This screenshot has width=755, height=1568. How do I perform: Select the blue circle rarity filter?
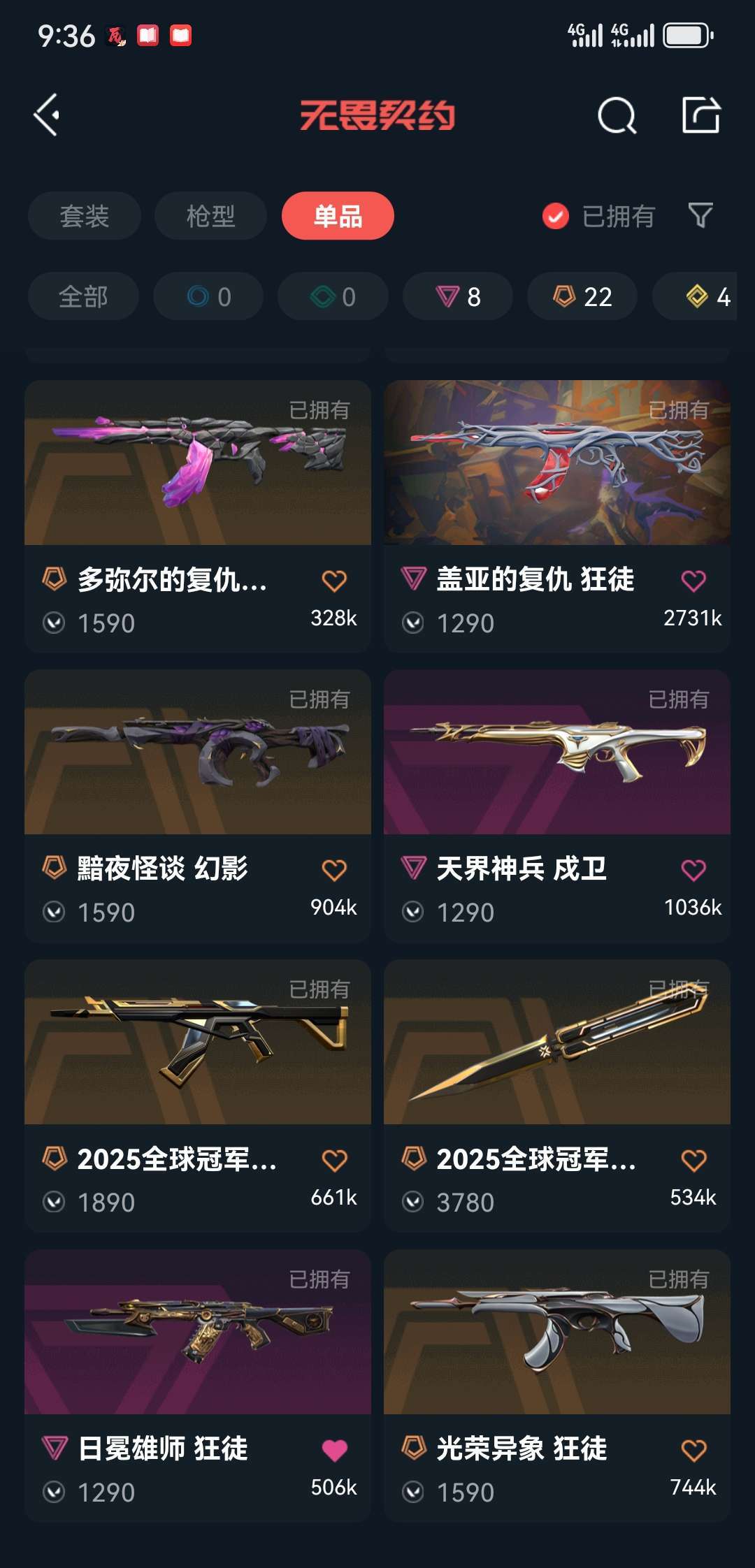click(x=207, y=296)
